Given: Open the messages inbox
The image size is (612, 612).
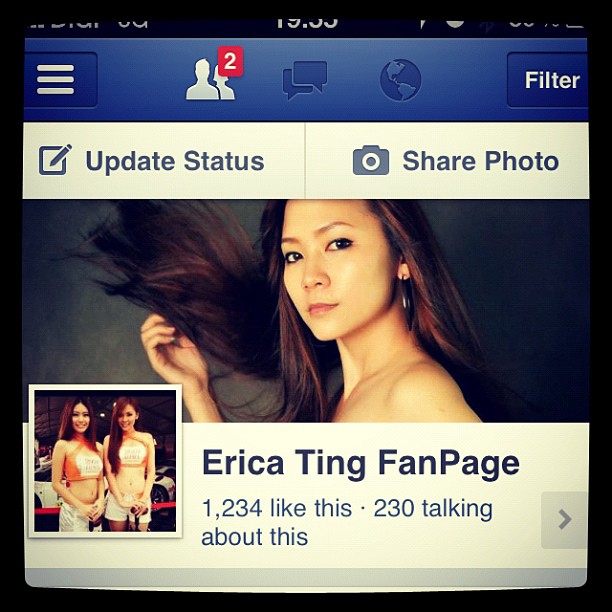Looking at the screenshot, I should point(305,80).
